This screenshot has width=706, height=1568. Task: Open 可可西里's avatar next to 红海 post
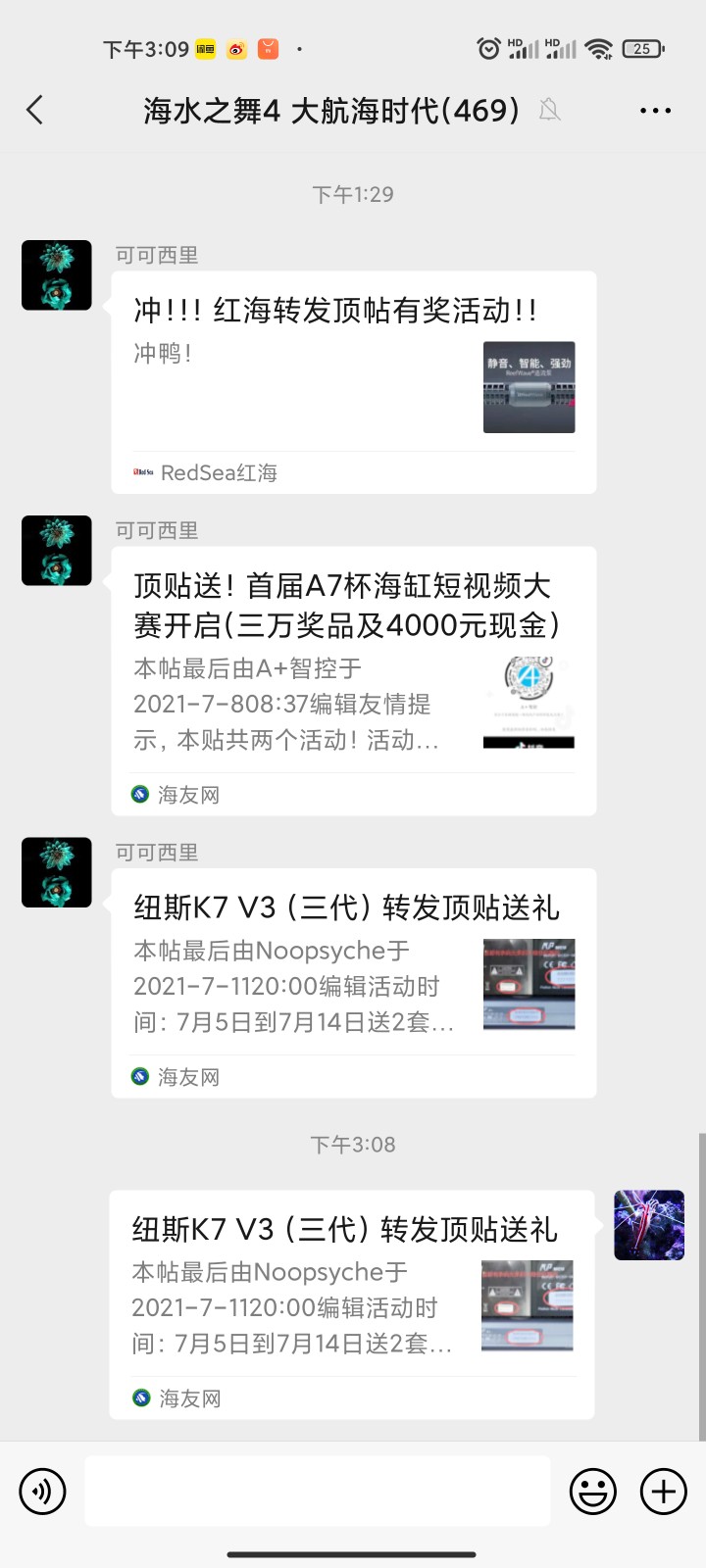click(x=57, y=275)
